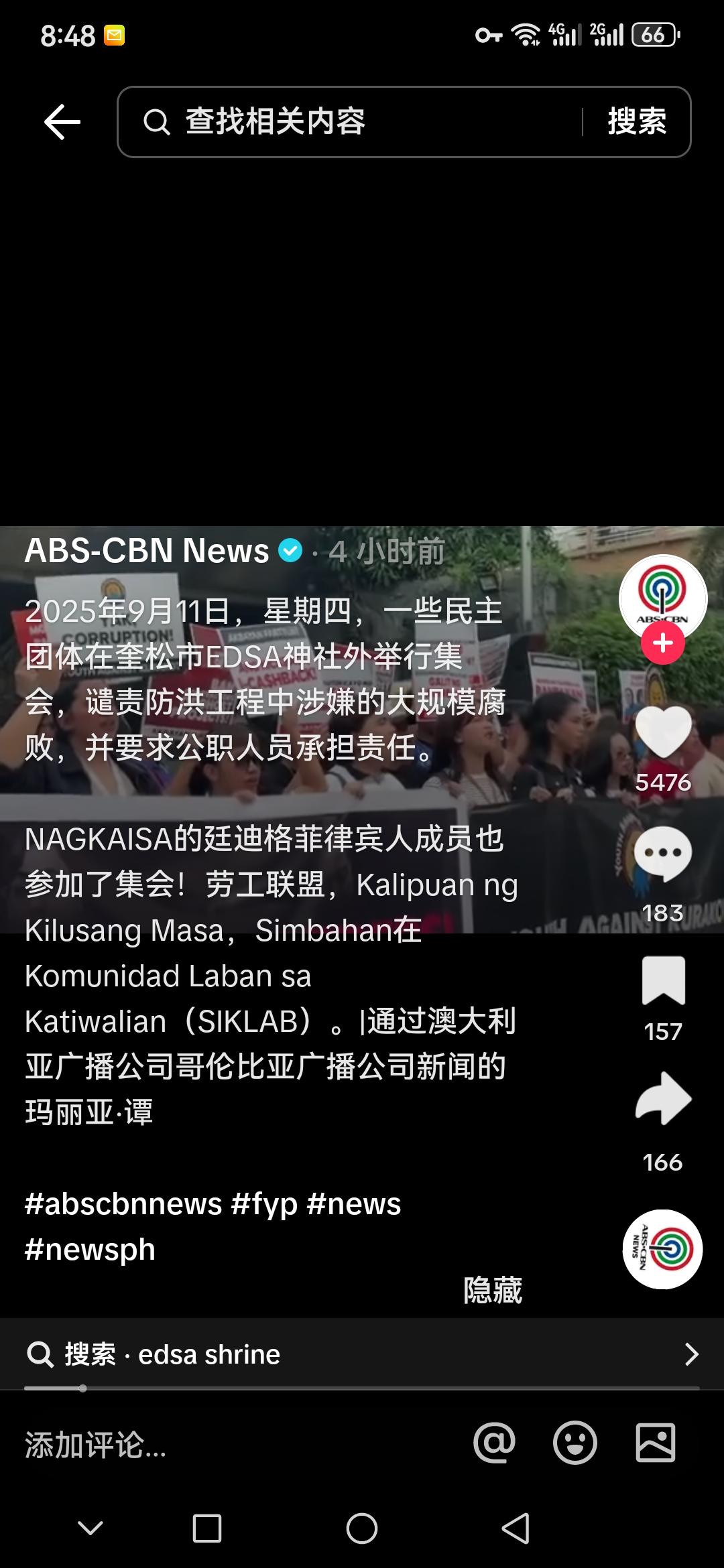Viewport: 724px width, 1568px height.
Task: Follow ABS-CBN News with the red plus
Action: tap(662, 643)
